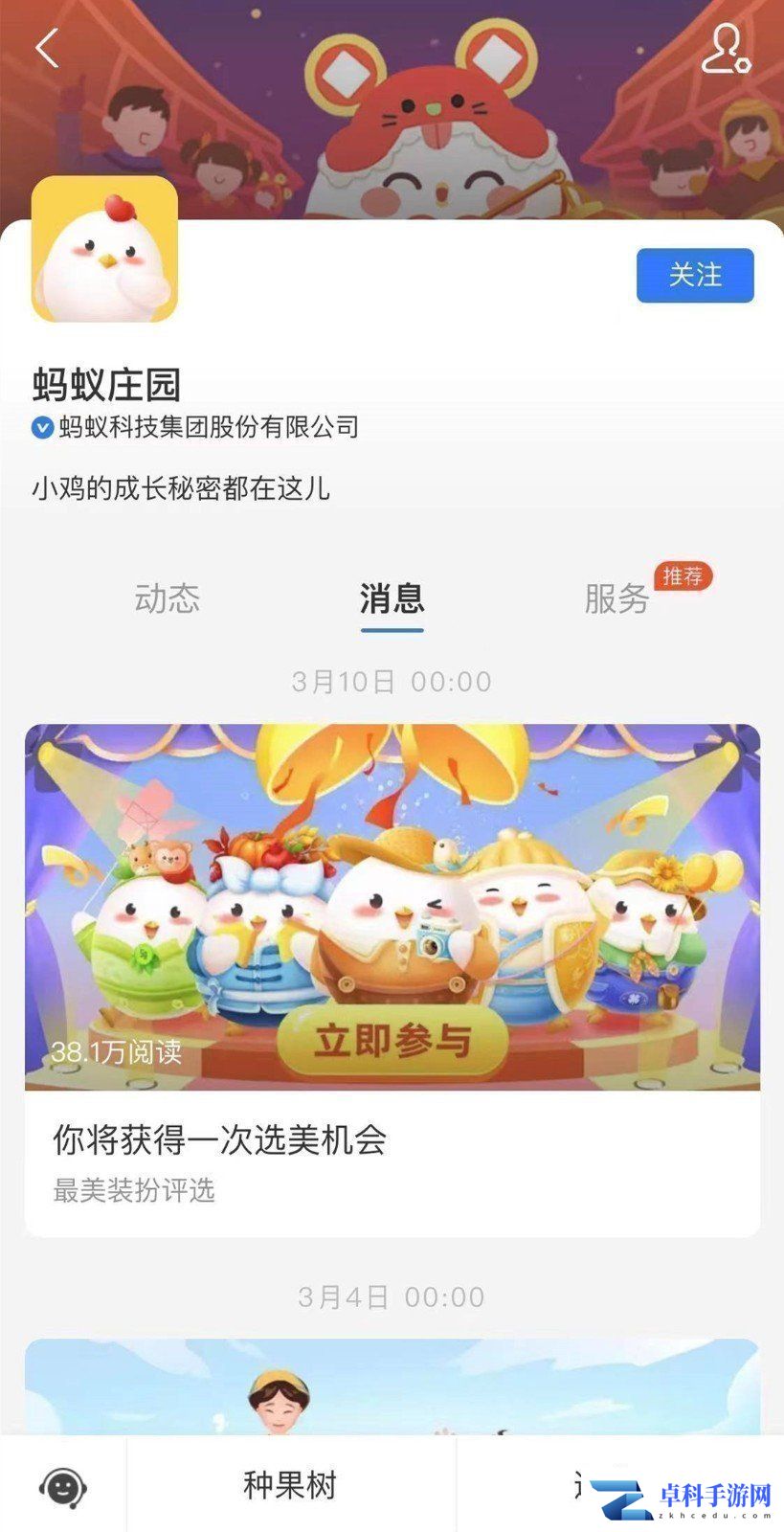
Task: Switch to the 动态 tab
Action: pyautogui.click(x=168, y=598)
